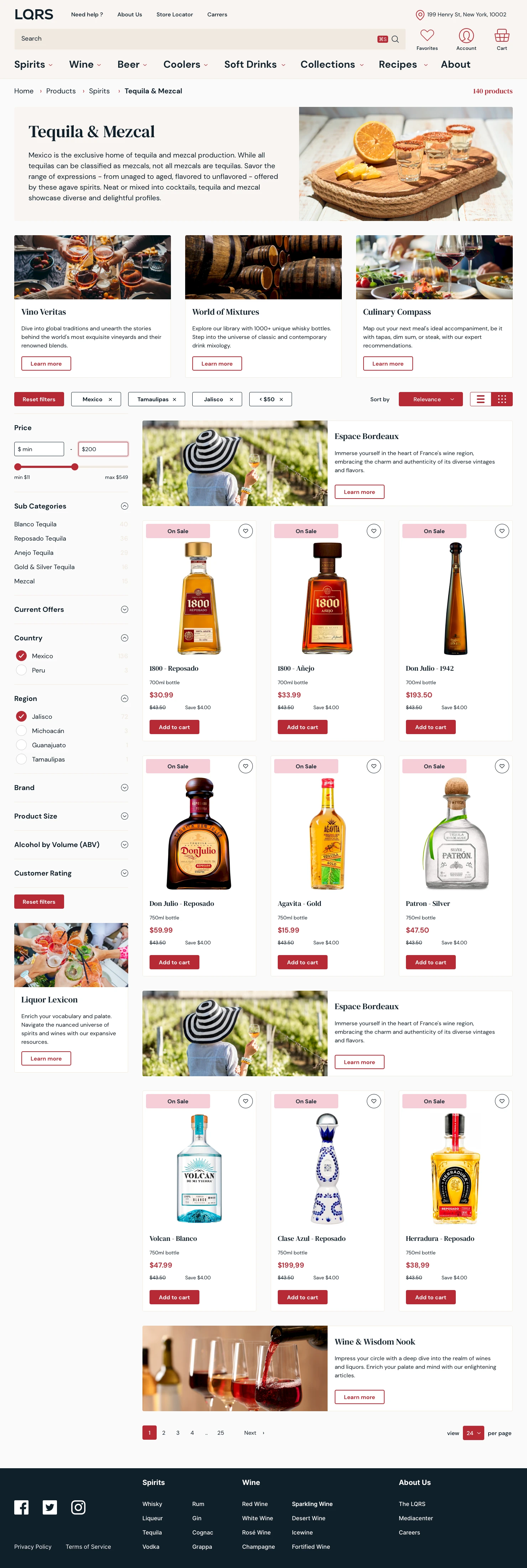Image resolution: width=527 pixels, height=1568 pixels.
Task: Switch to list view layout
Action: coord(480,399)
